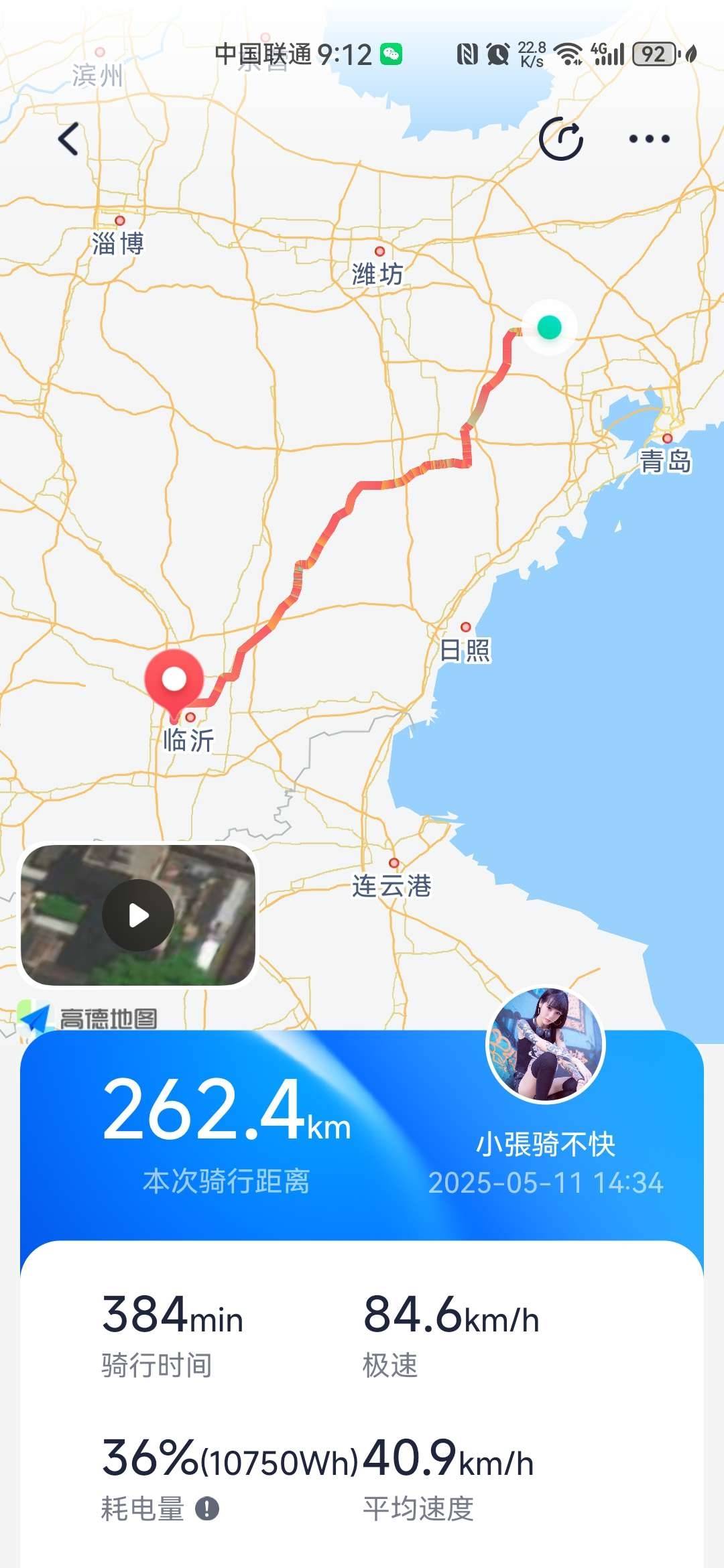The height and width of the screenshot is (1568, 724).
Task: Open rider 小張骑不快's avatar
Action: (545, 1045)
